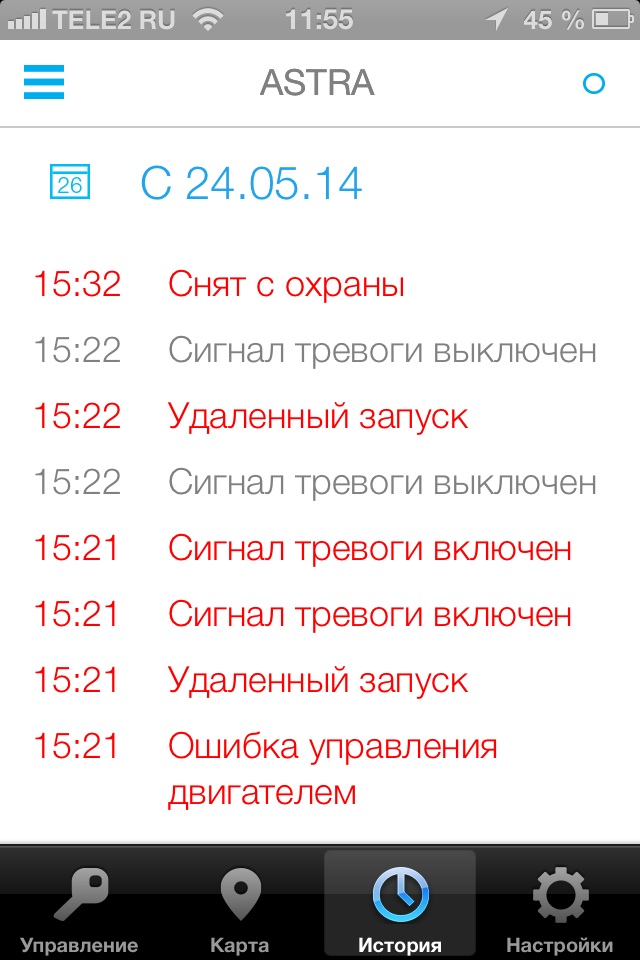Open the calendar date picker

tap(70, 181)
